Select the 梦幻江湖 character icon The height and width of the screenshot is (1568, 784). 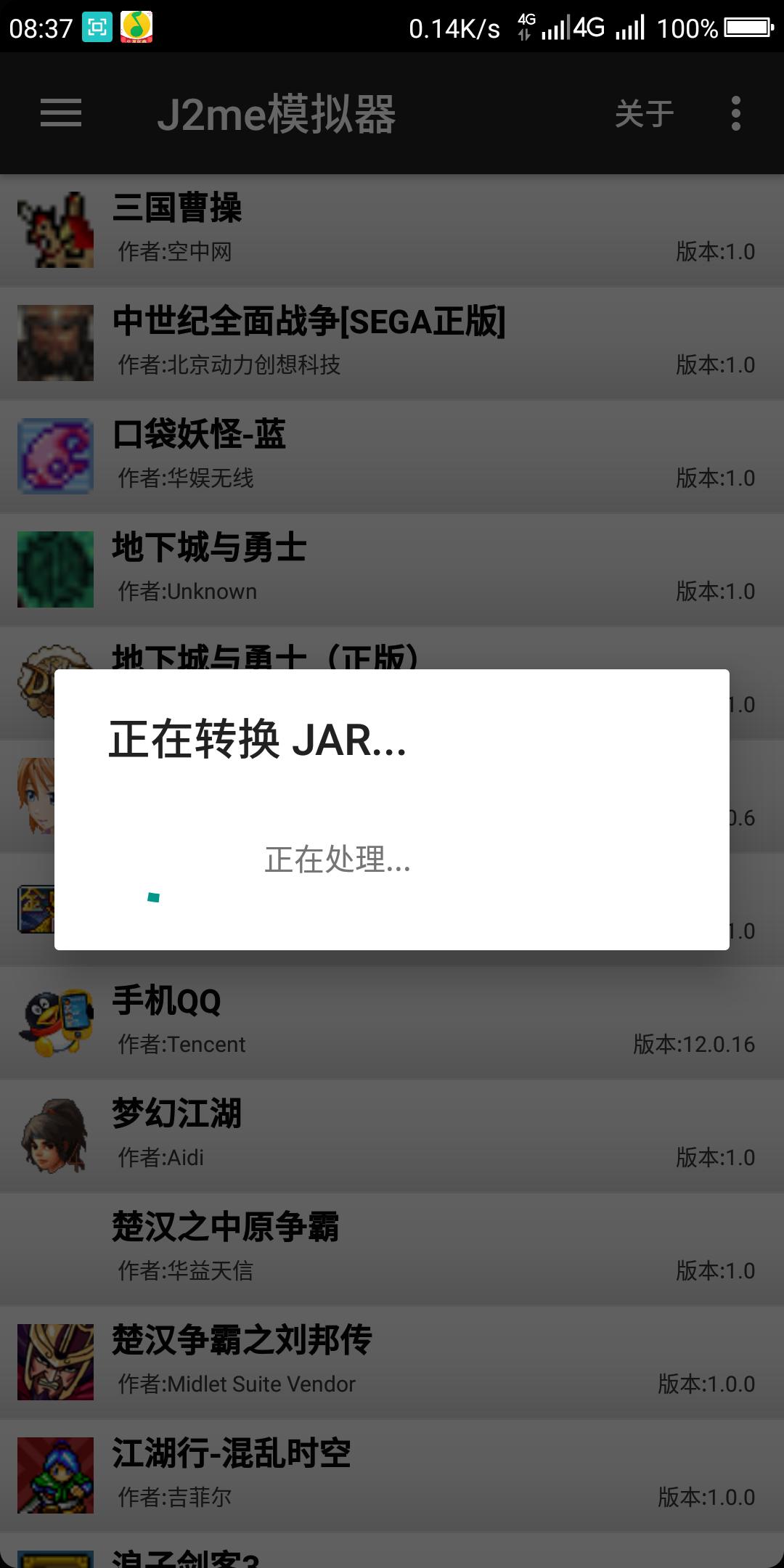55,1135
